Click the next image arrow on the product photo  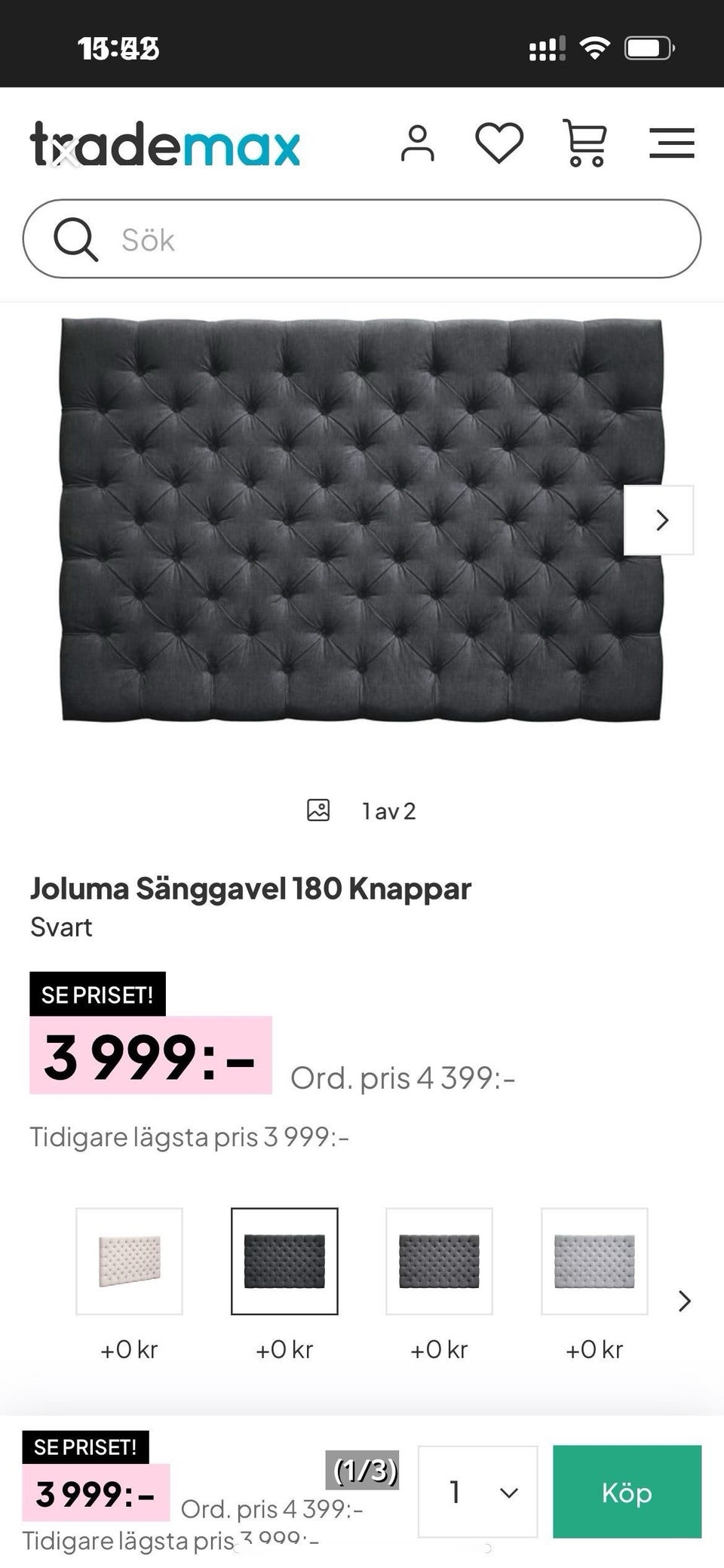click(x=661, y=520)
